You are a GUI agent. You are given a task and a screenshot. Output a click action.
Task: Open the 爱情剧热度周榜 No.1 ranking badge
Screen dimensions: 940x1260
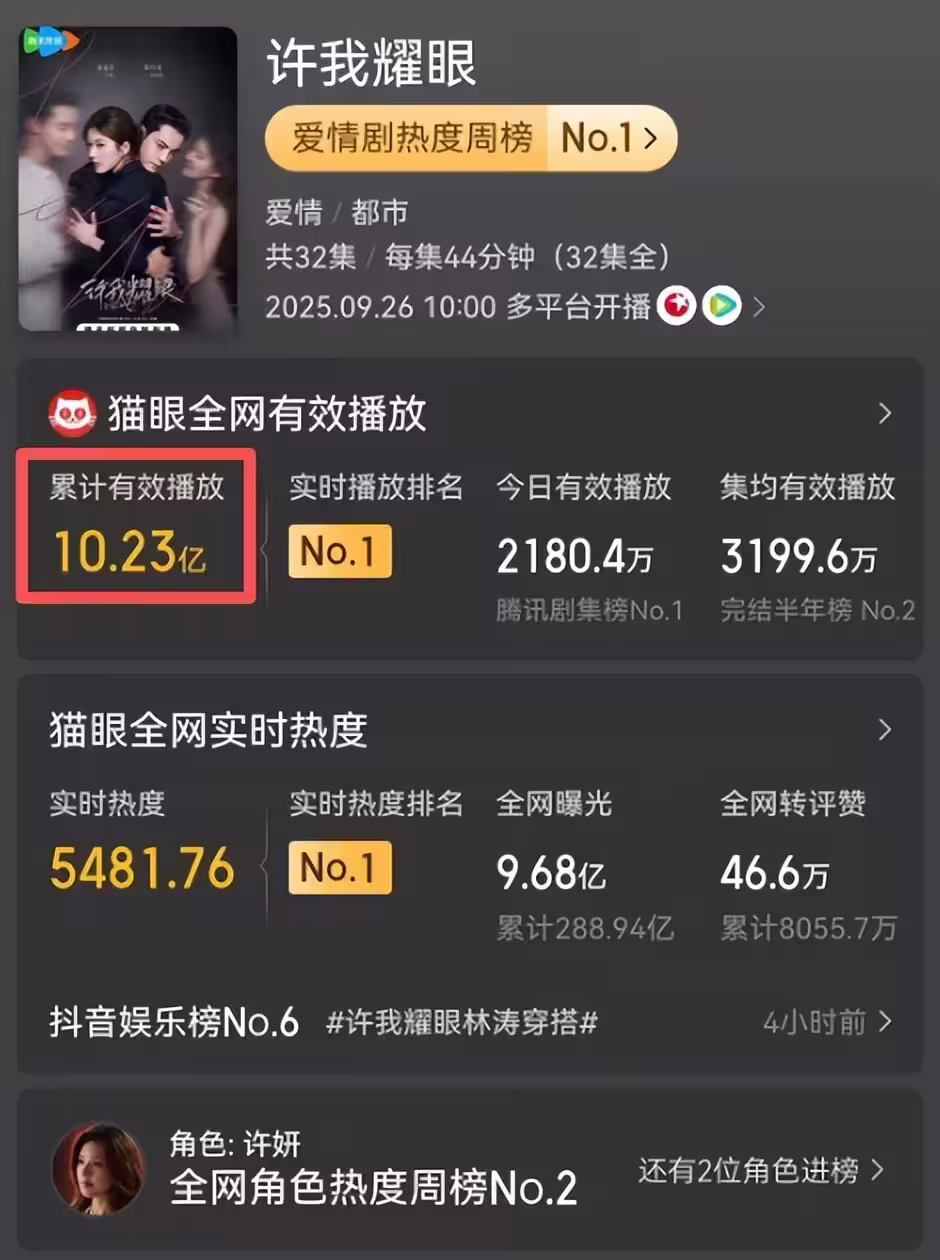tap(470, 138)
